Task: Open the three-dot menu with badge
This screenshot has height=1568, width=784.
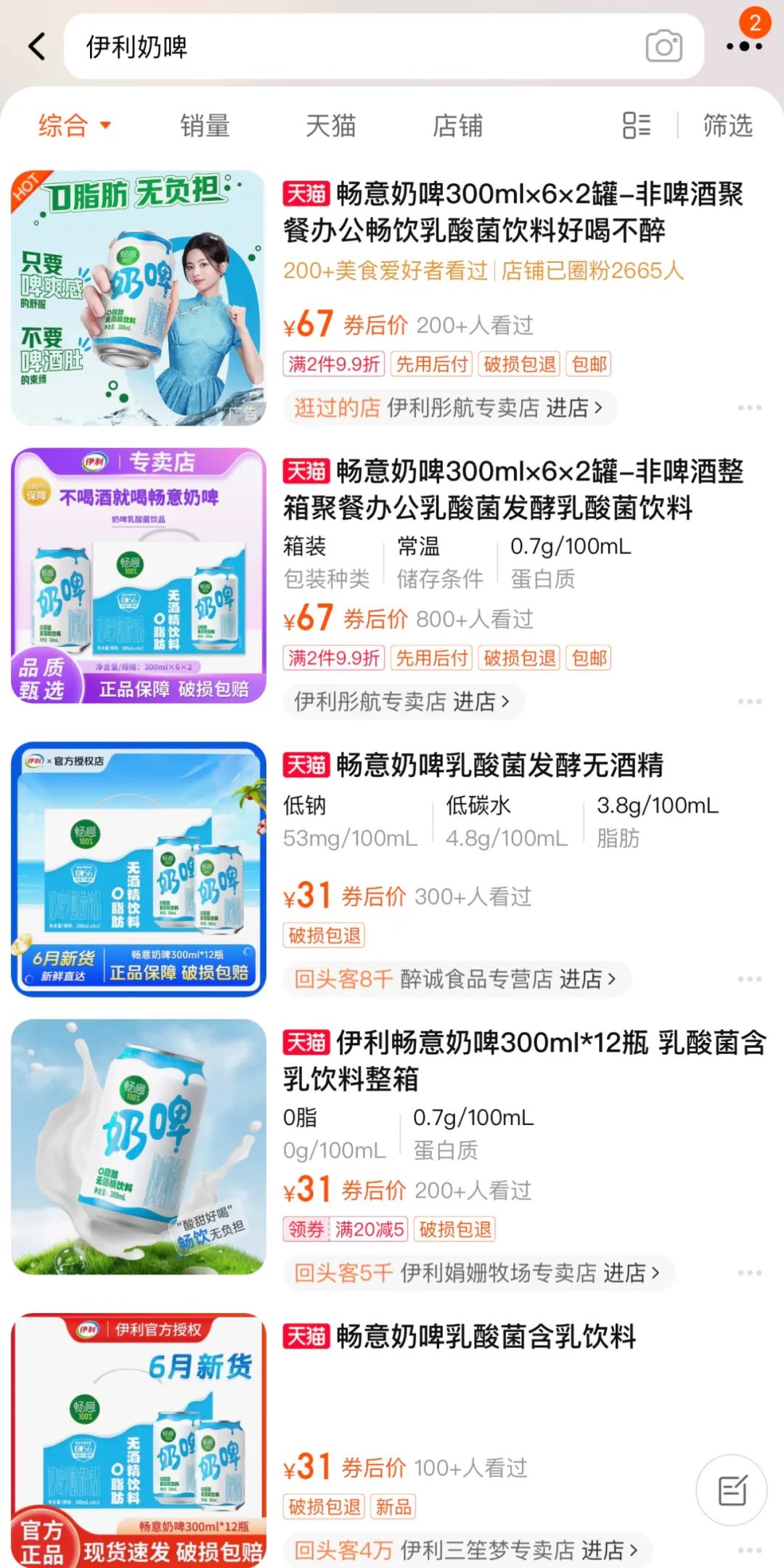Action: (x=744, y=45)
